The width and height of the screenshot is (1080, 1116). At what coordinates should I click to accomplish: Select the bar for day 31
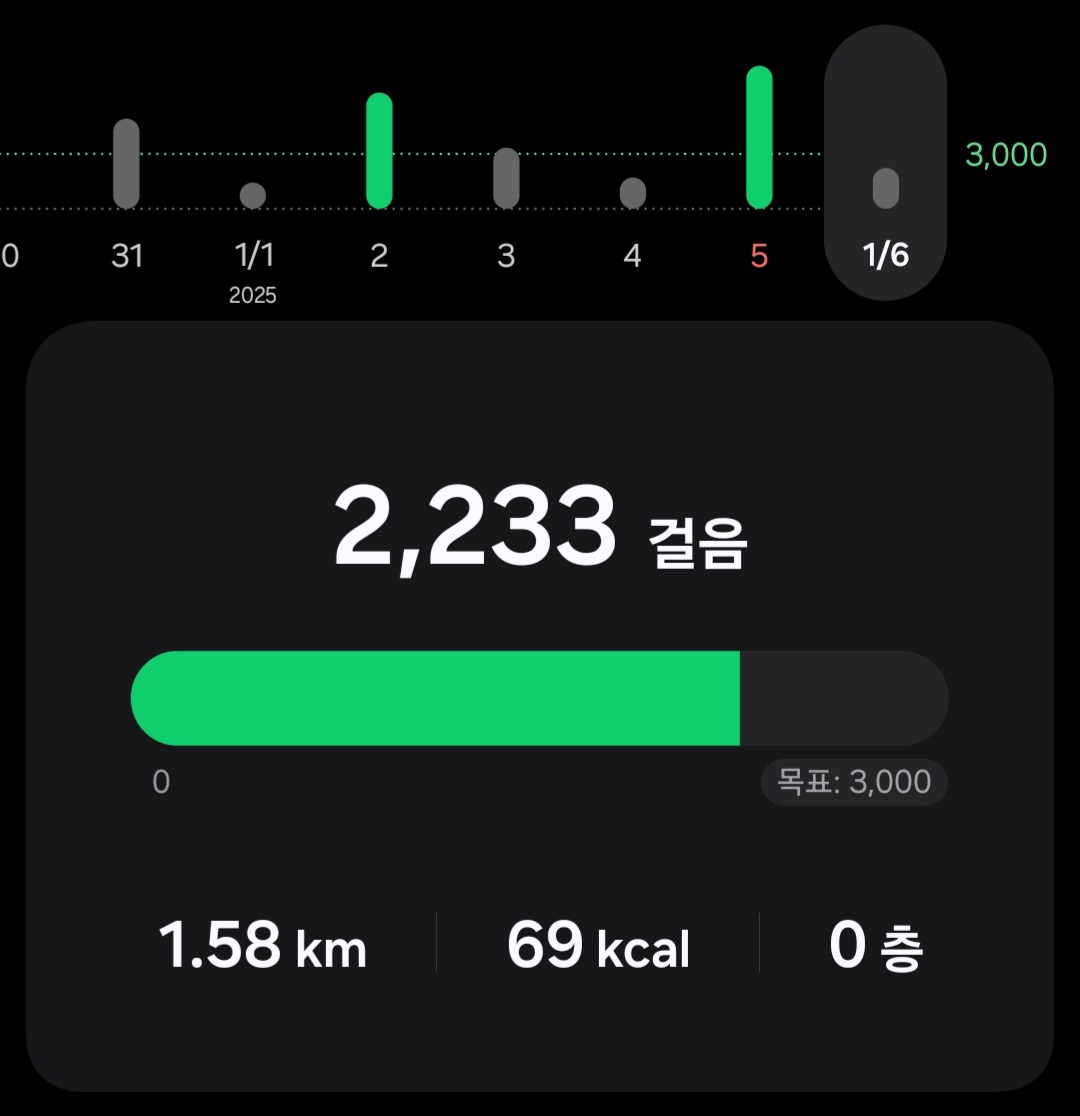point(126,164)
